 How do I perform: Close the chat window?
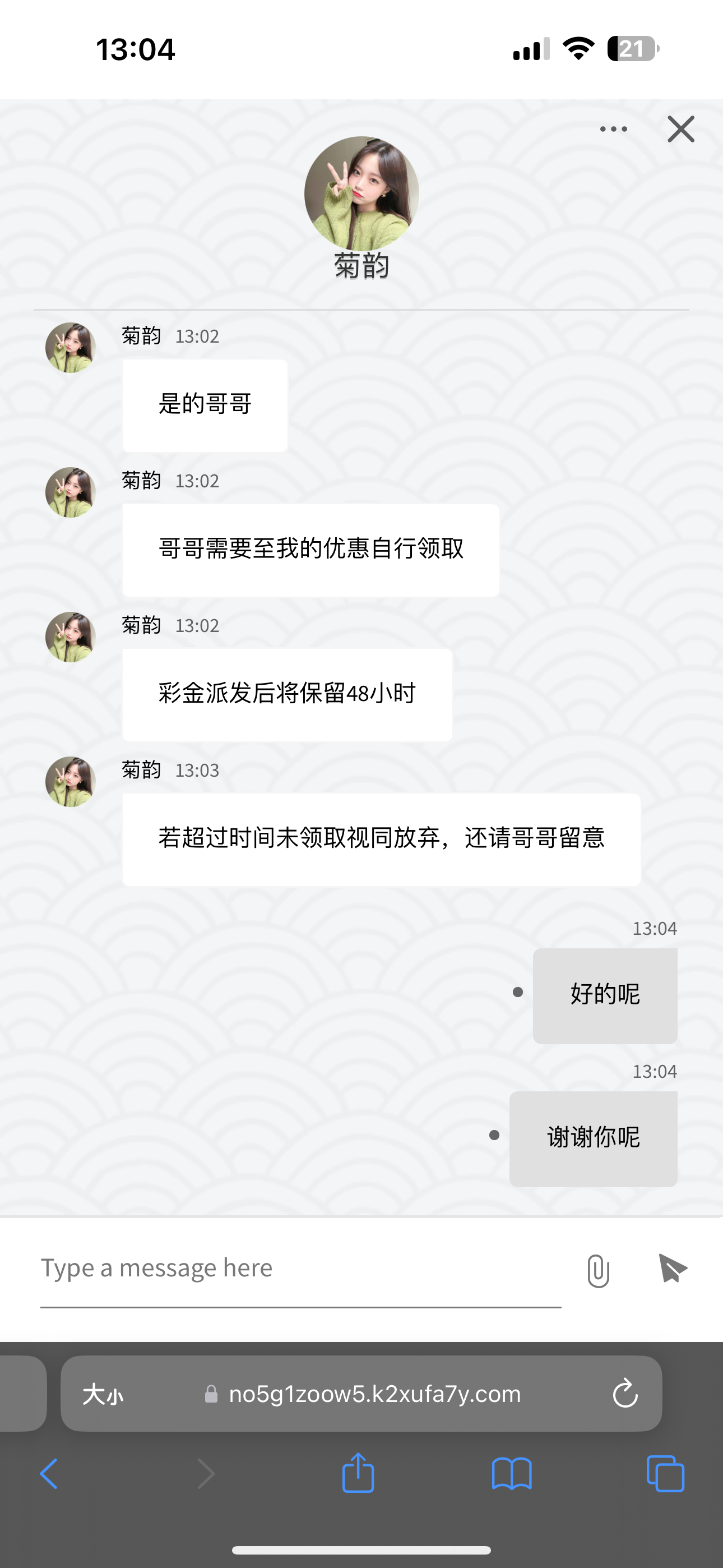tap(680, 129)
